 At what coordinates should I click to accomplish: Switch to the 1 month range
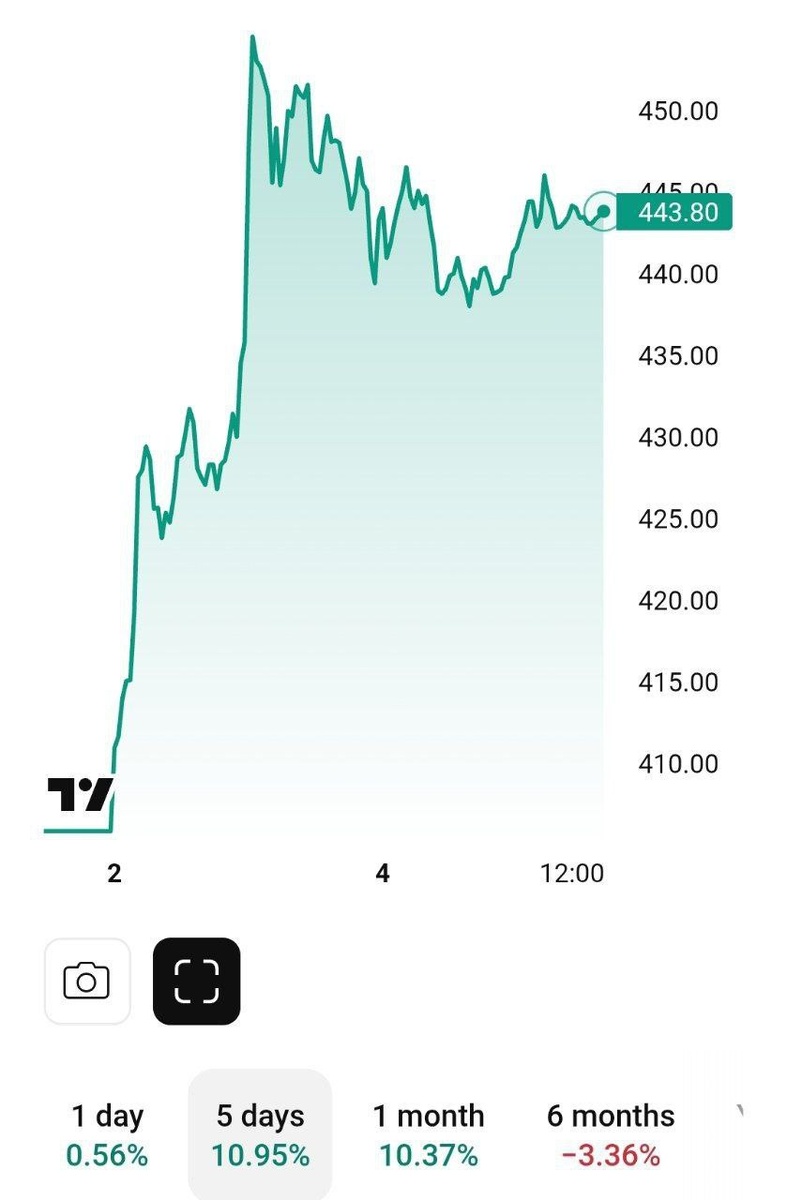(428, 1135)
